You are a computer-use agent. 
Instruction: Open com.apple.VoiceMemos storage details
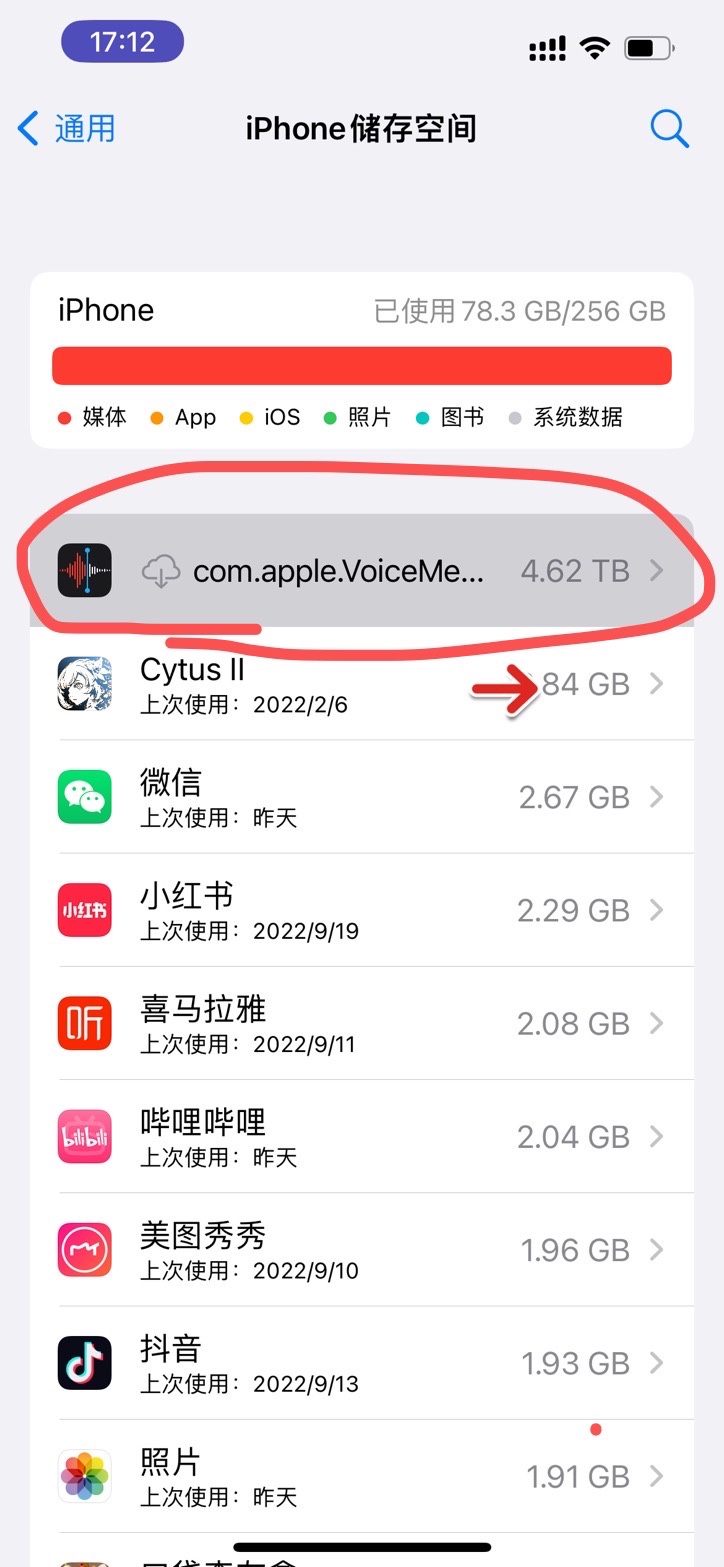click(x=362, y=571)
